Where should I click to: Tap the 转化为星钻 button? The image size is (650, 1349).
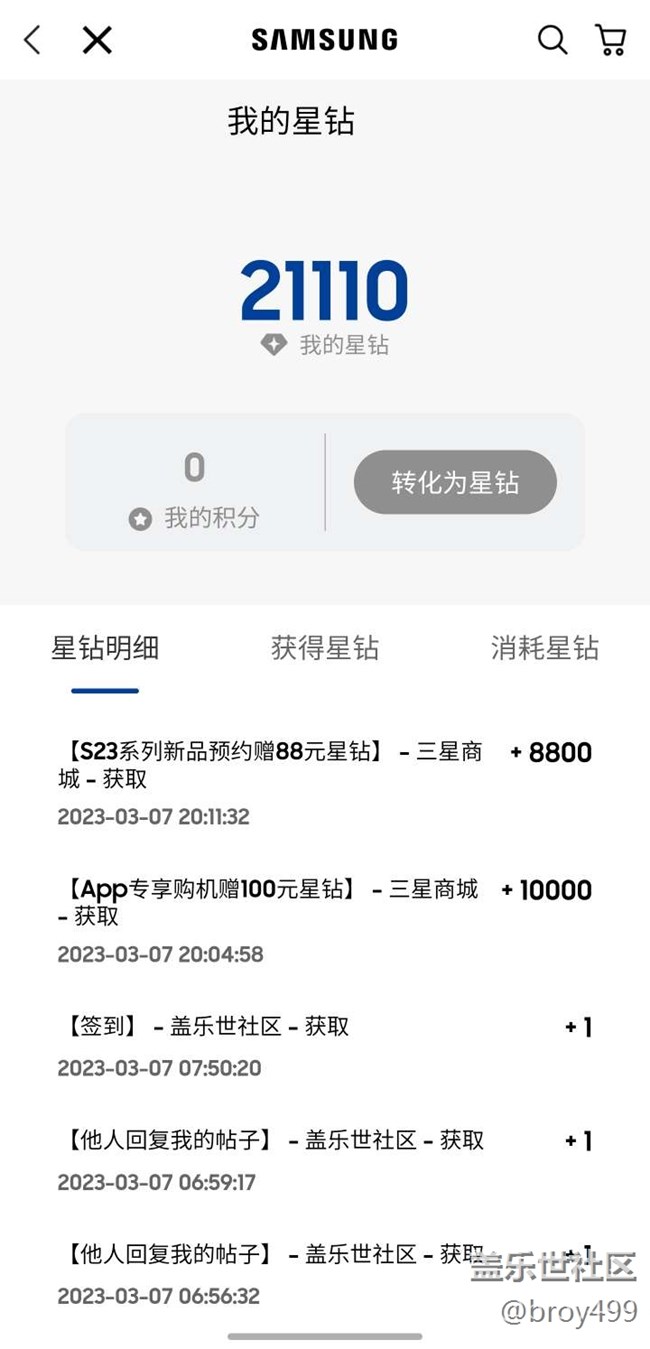tap(455, 482)
